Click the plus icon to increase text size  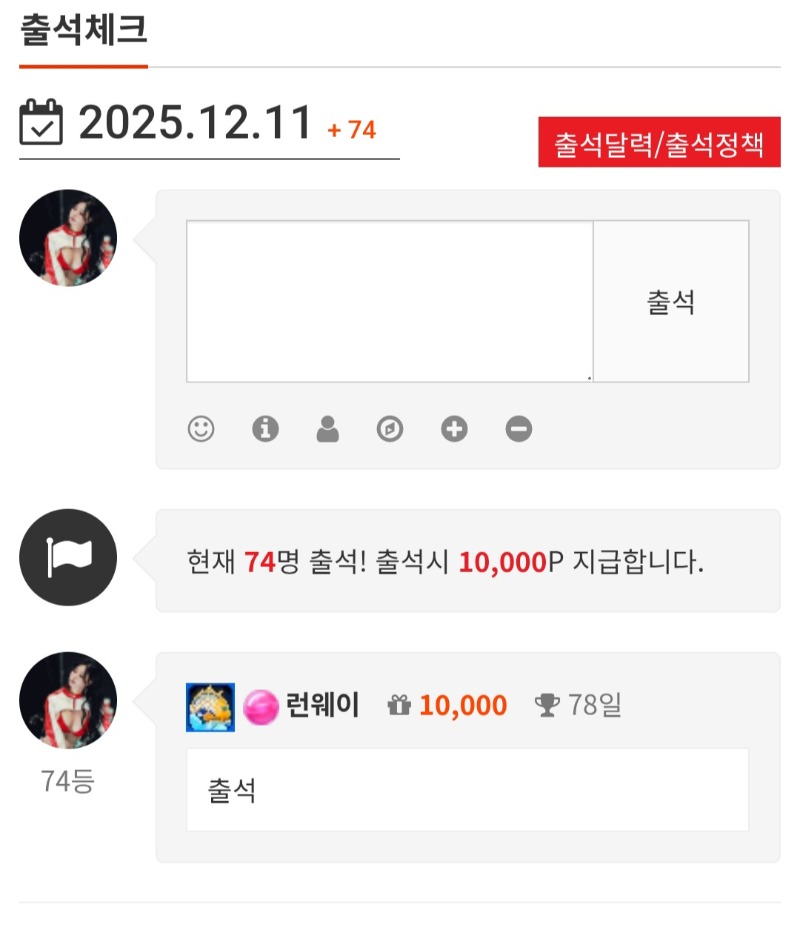coord(453,428)
